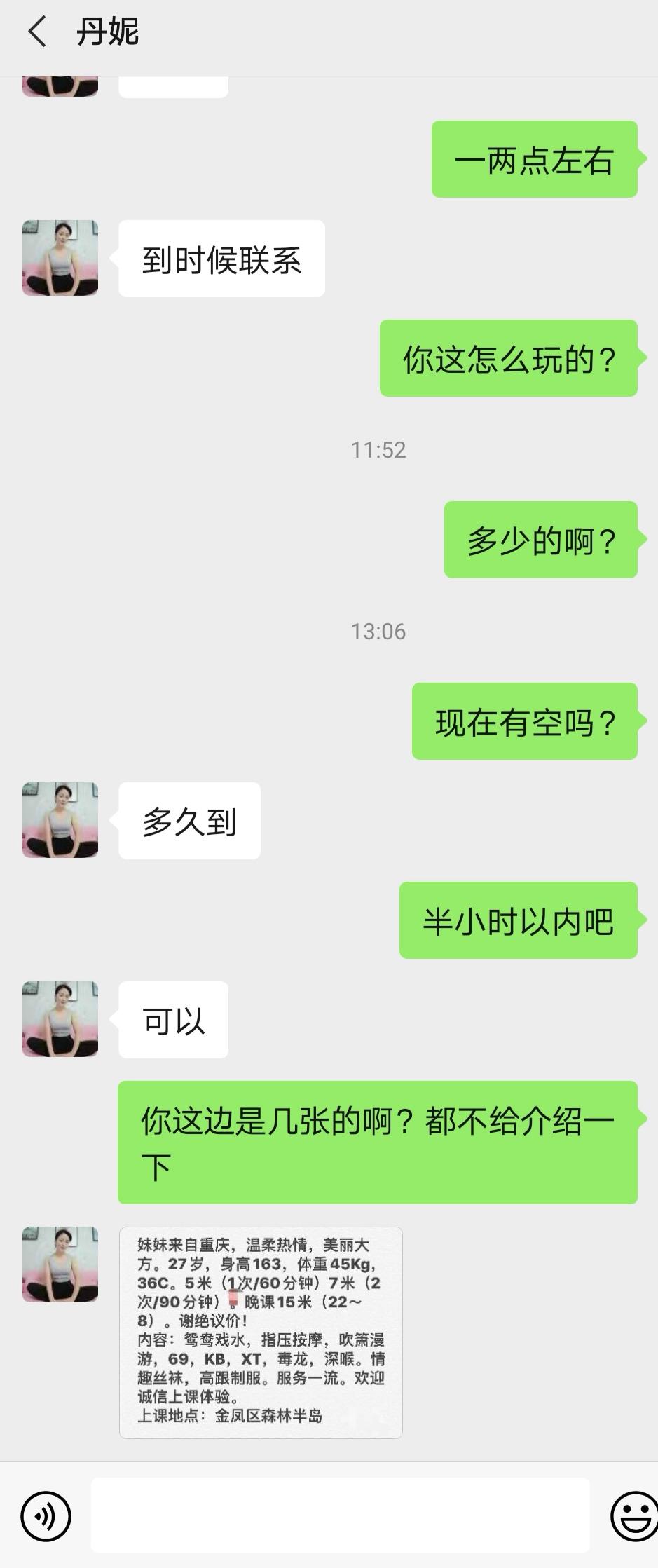Open contact avatar beside 多久到
This screenshot has width=658, height=1568.
[60, 820]
